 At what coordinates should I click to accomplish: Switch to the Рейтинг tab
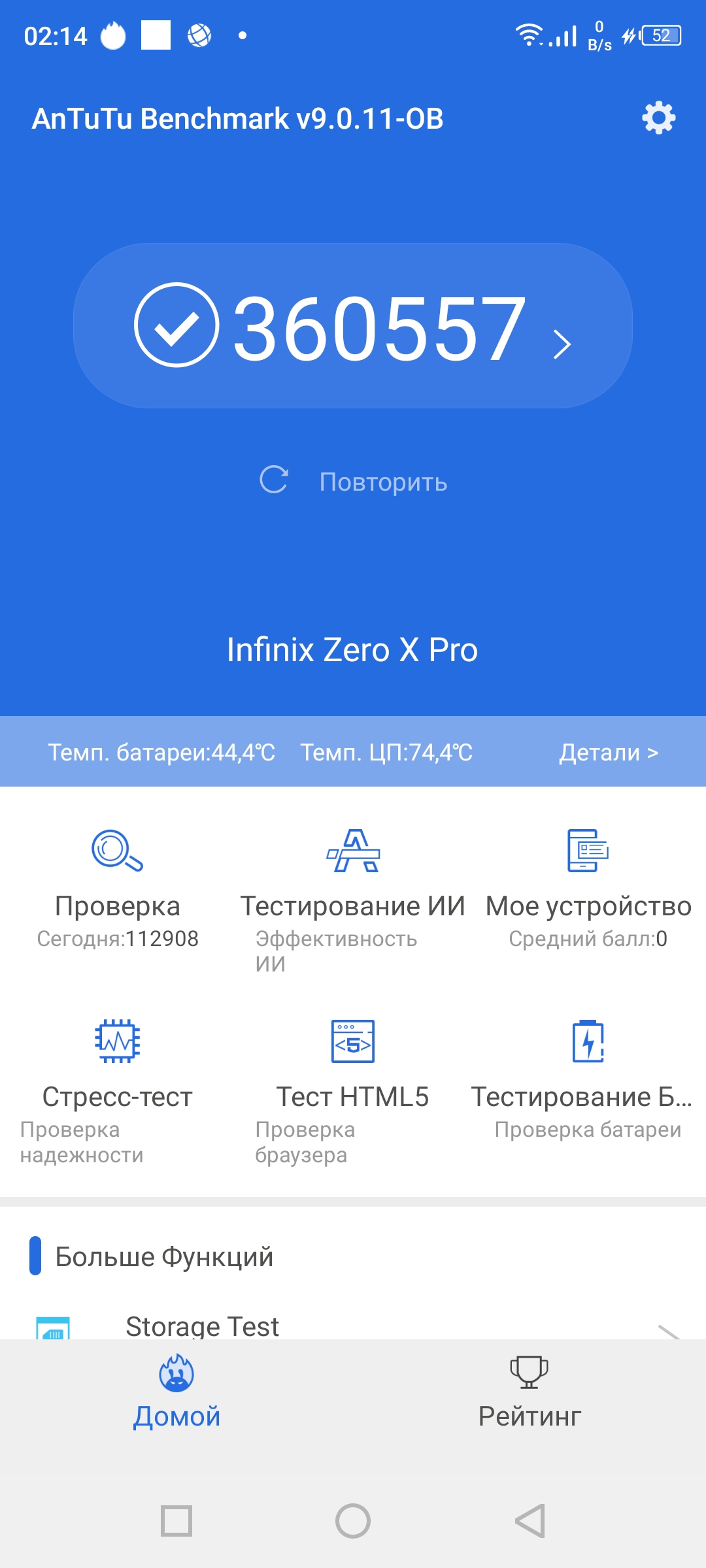529,1392
